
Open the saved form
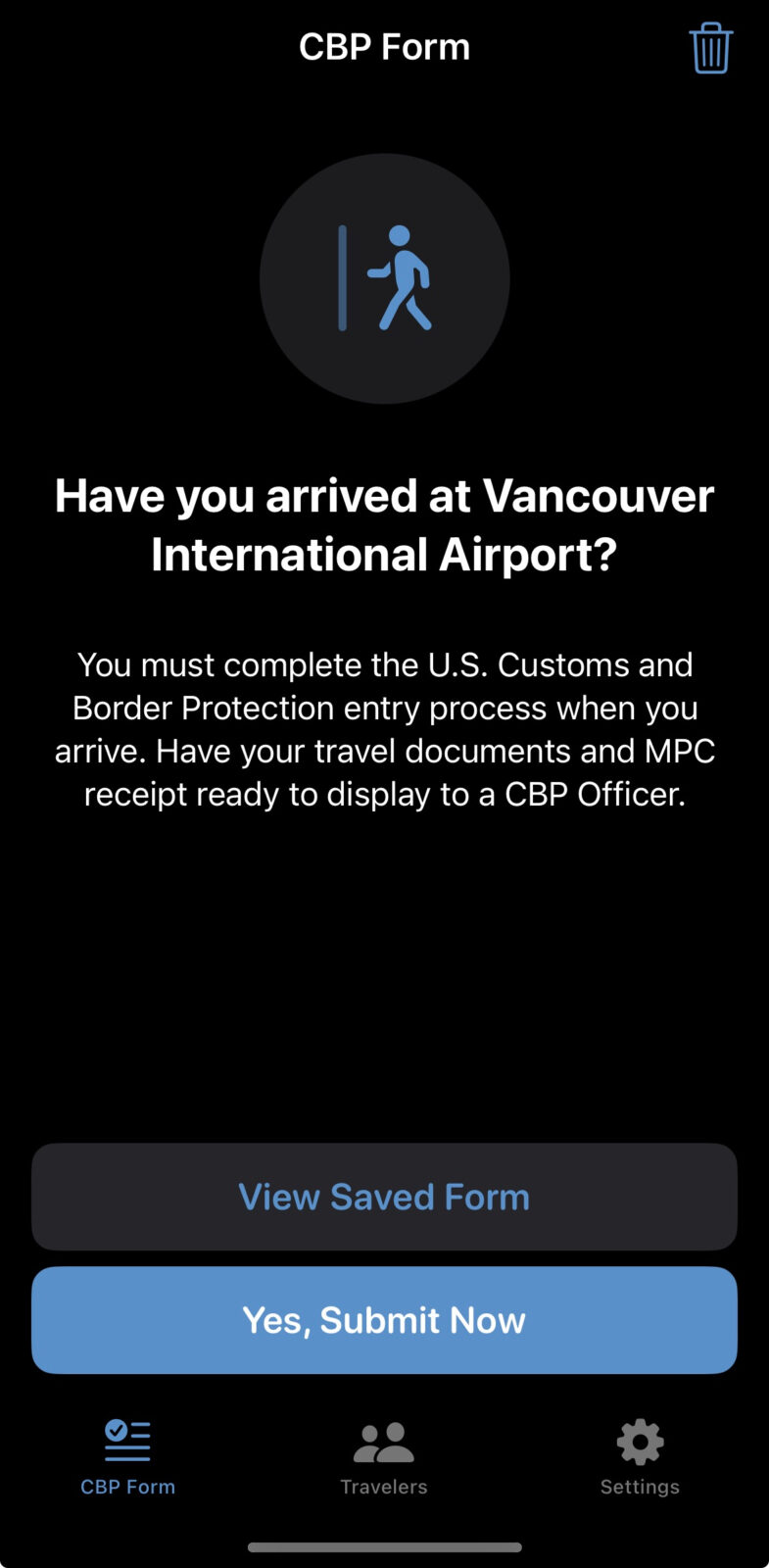pos(384,1196)
